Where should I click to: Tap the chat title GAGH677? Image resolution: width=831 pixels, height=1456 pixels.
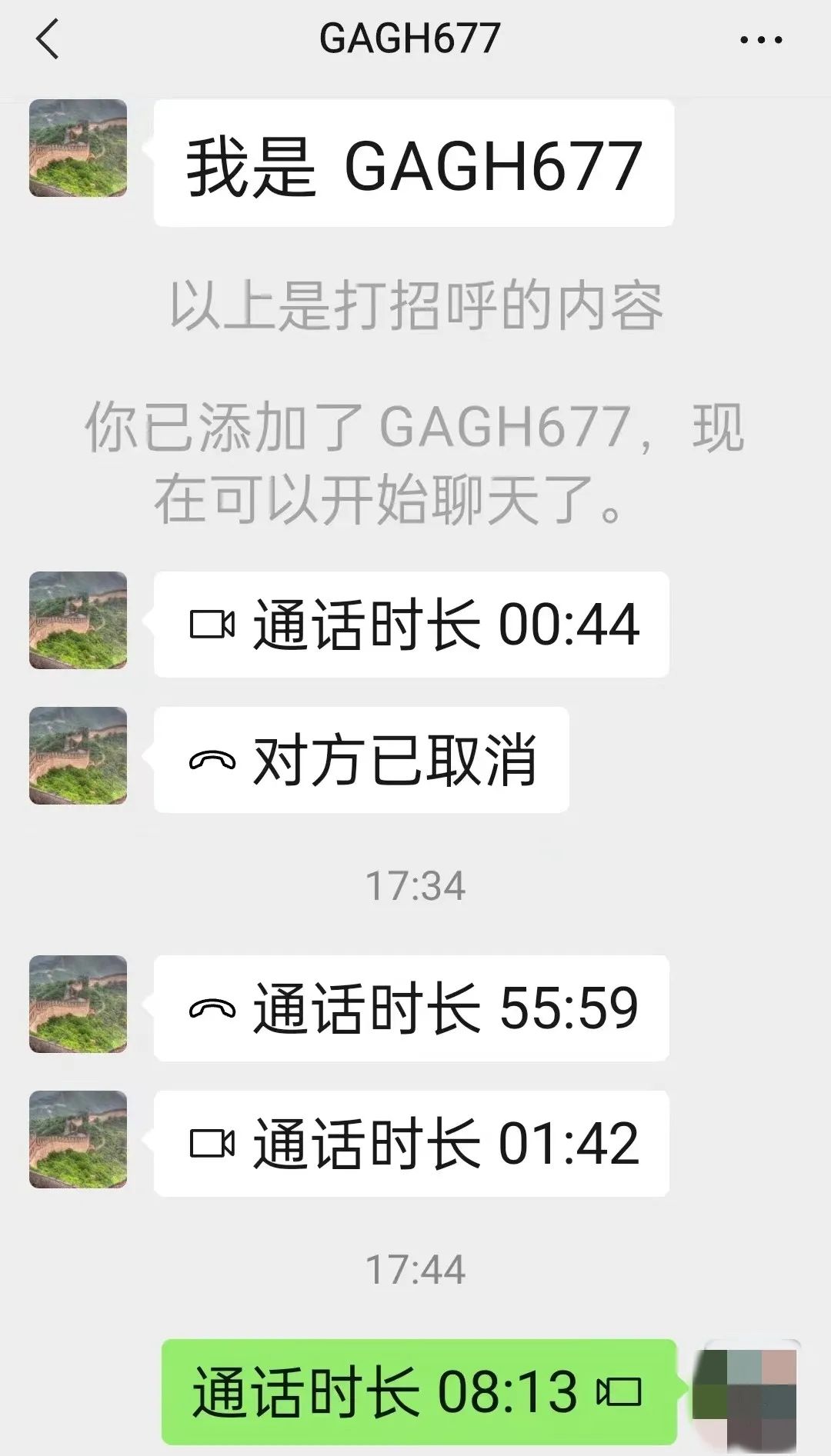415,38
